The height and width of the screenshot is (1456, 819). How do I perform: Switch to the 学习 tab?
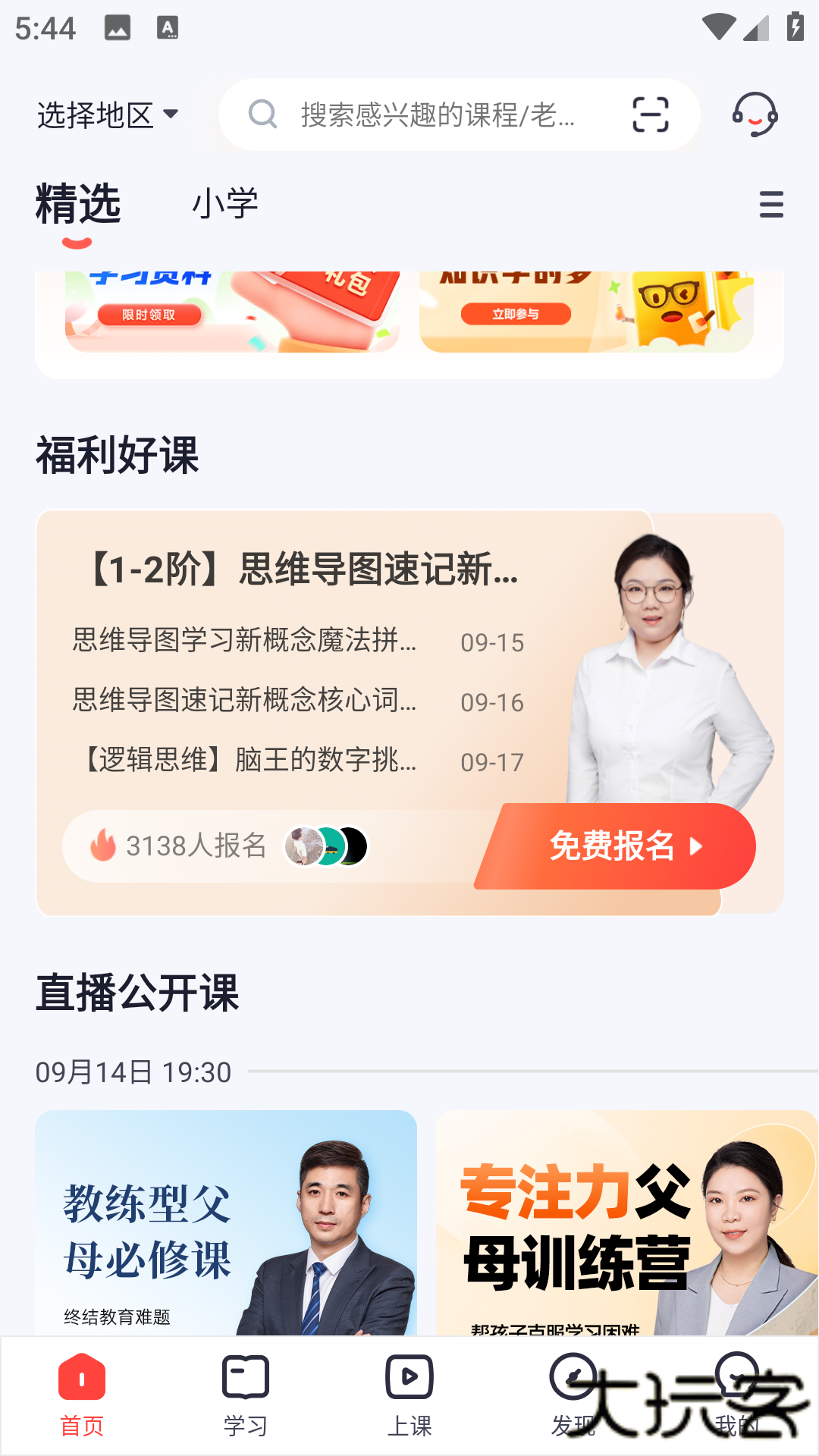[x=246, y=1395]
